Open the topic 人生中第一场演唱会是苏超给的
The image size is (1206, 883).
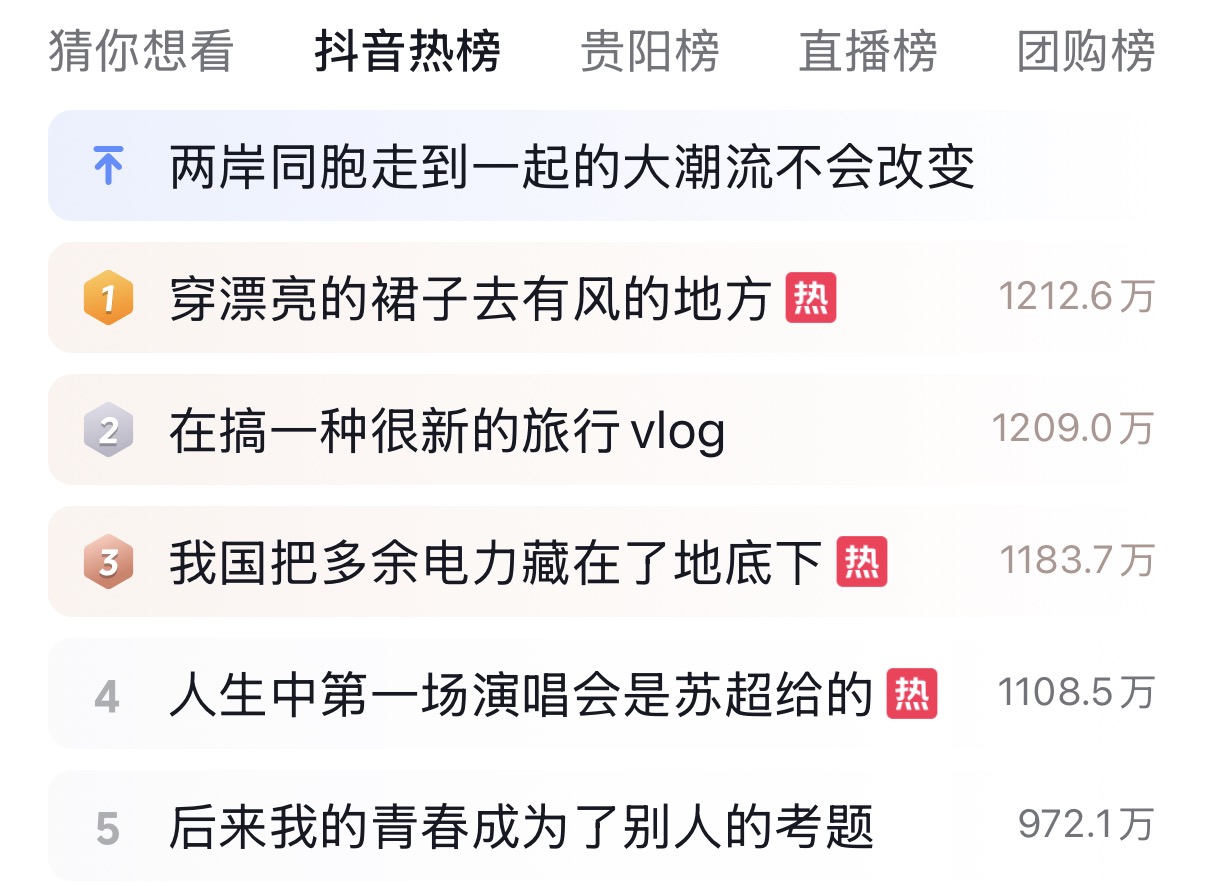[x=521, y=695]
